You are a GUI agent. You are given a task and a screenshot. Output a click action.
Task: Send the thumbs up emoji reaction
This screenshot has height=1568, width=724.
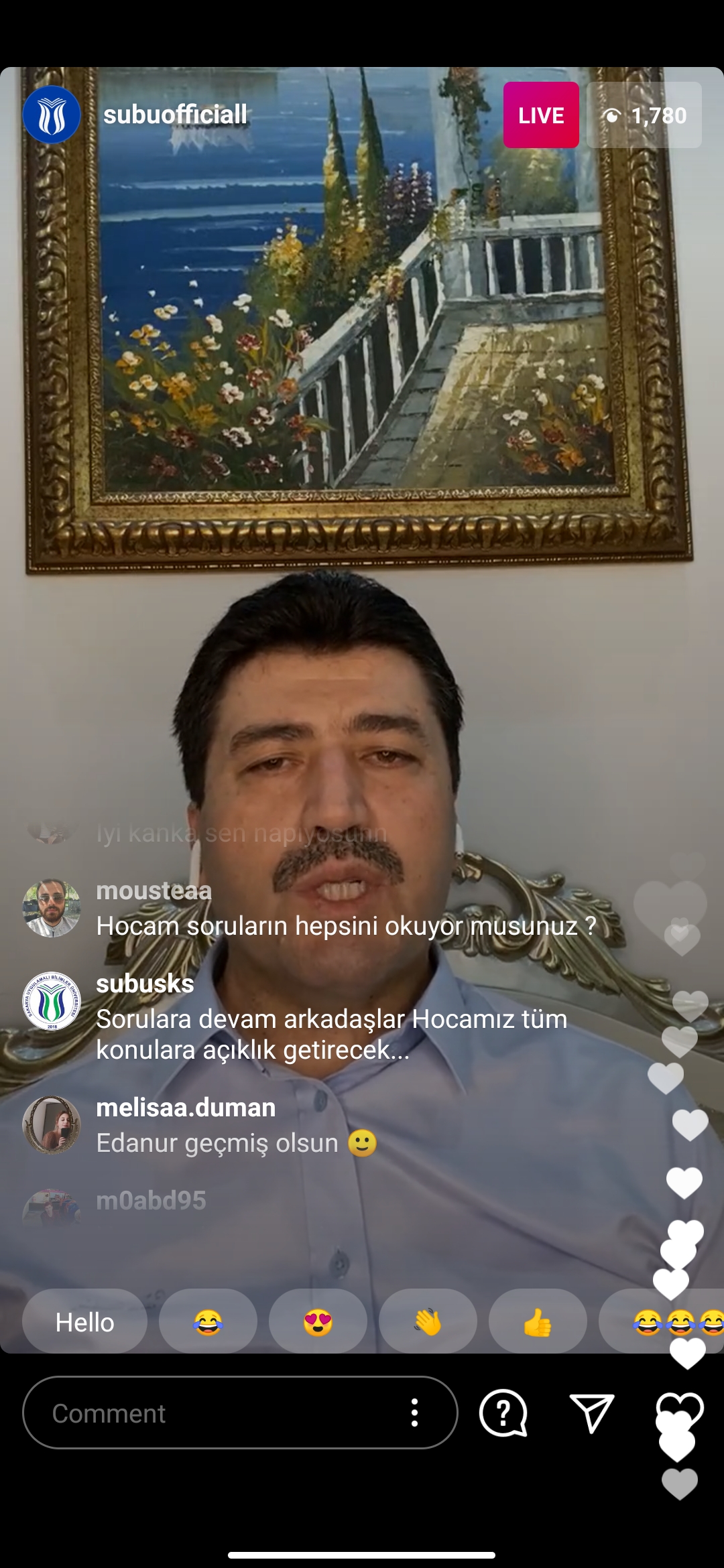(x=538, y=1322)
